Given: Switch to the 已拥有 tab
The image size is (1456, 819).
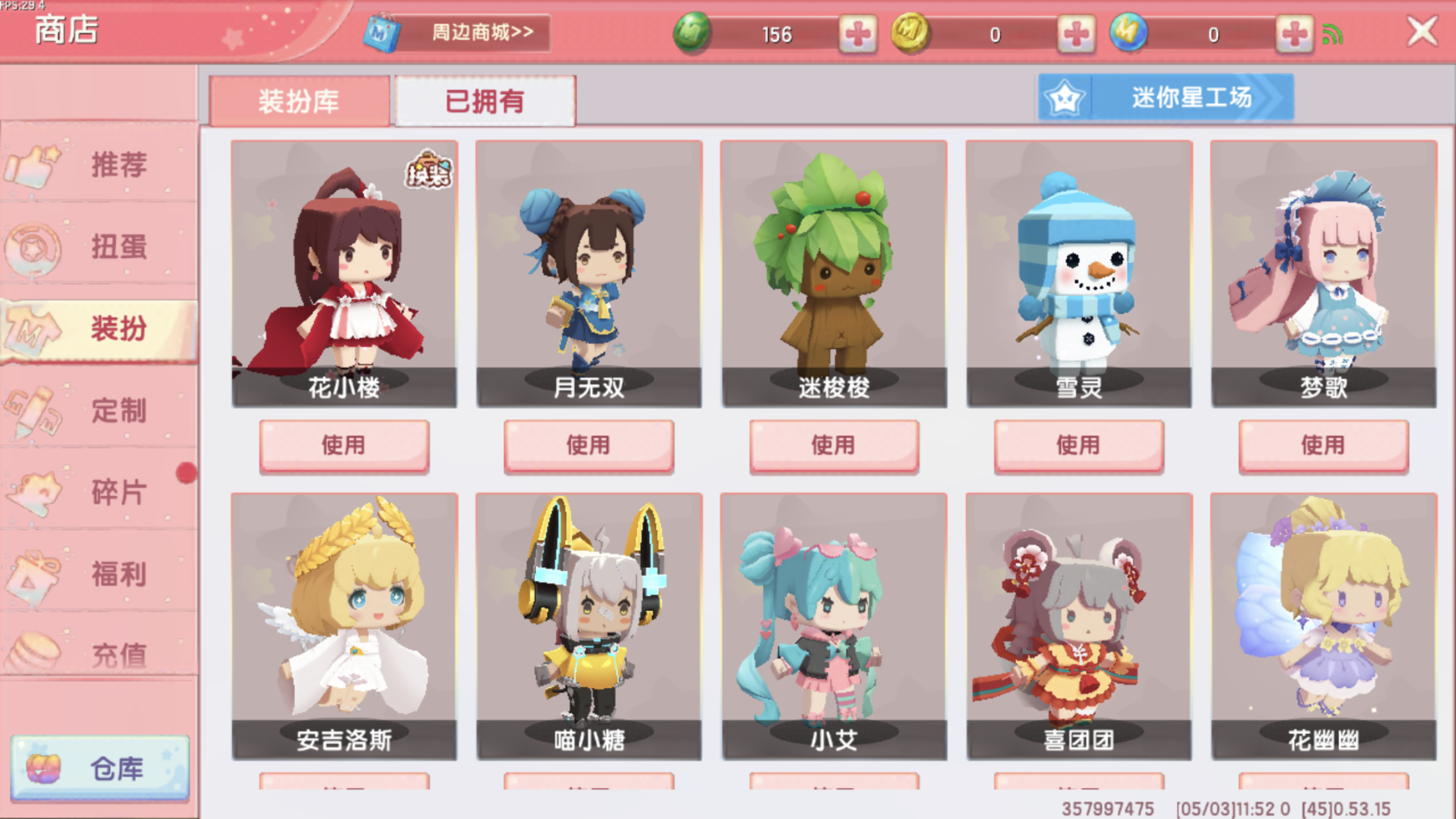Looking at the screenshot, I should 485,101.
